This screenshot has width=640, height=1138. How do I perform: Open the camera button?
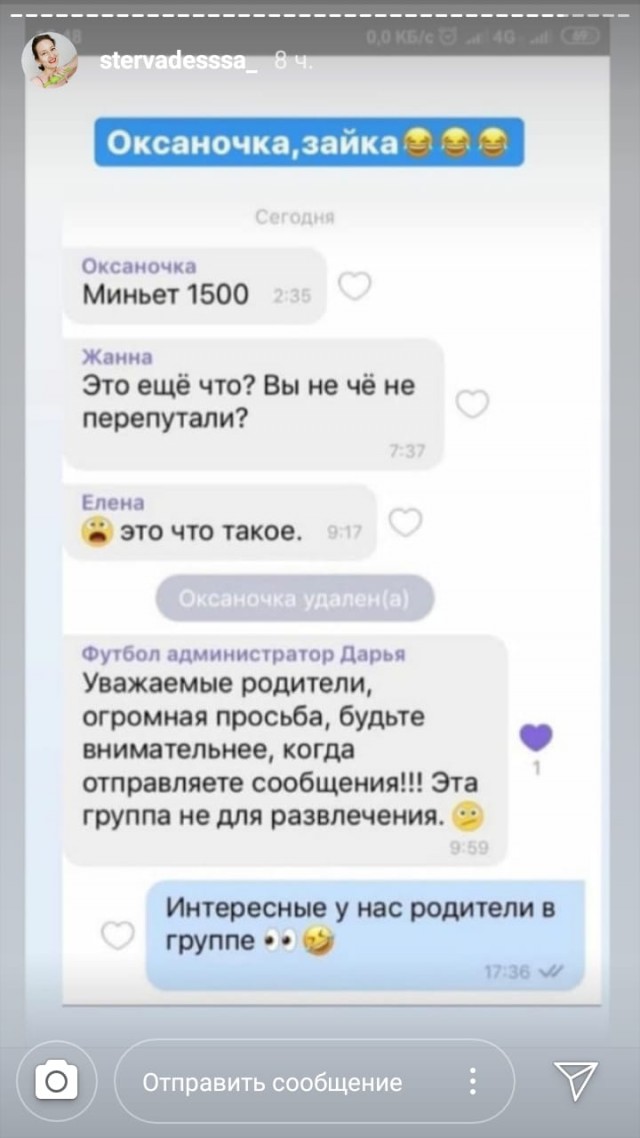tap(57, 1081)
